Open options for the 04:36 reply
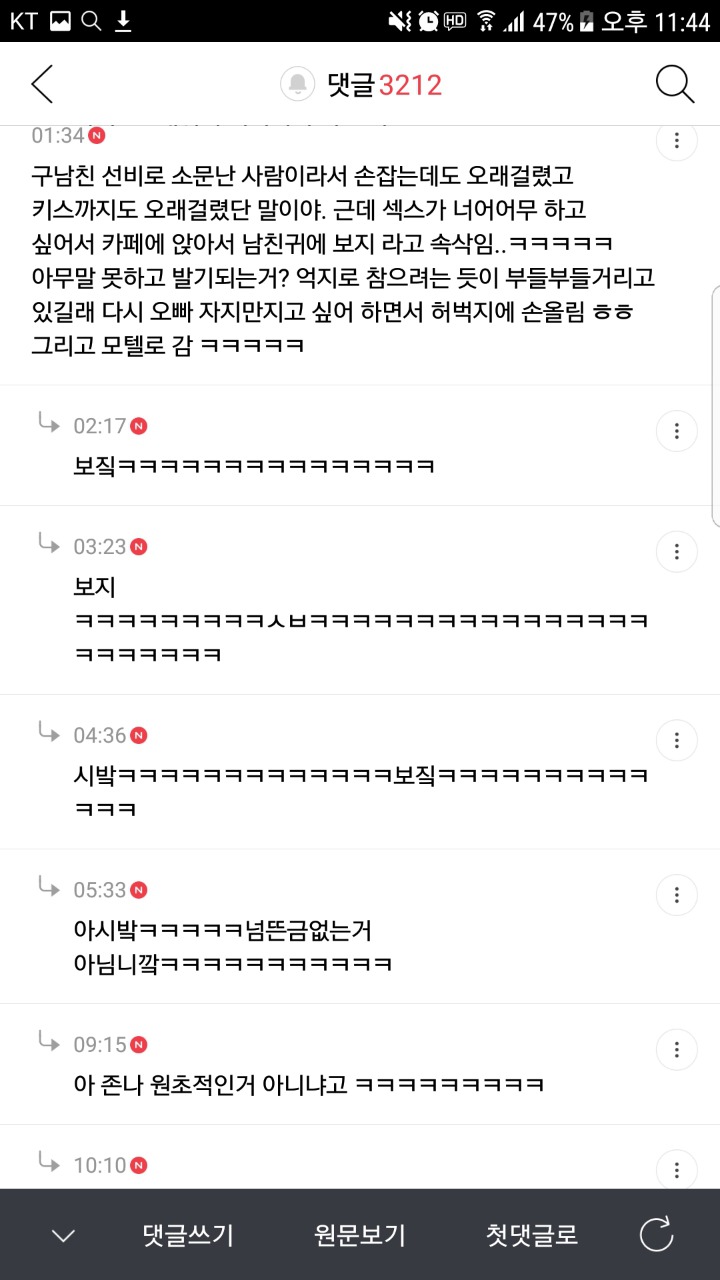 pyautogui.click(x=677, y=740)
